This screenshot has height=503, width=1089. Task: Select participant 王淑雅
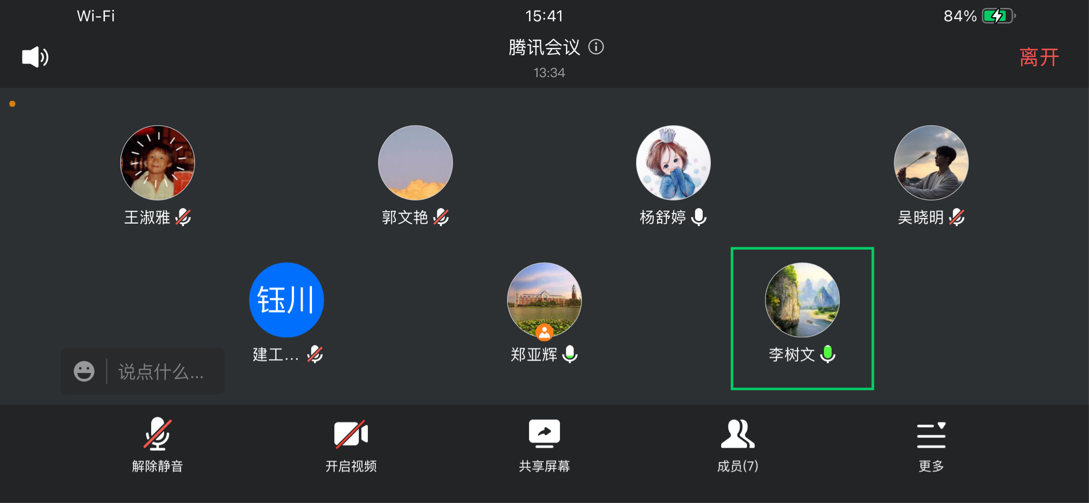pos(158,164)
